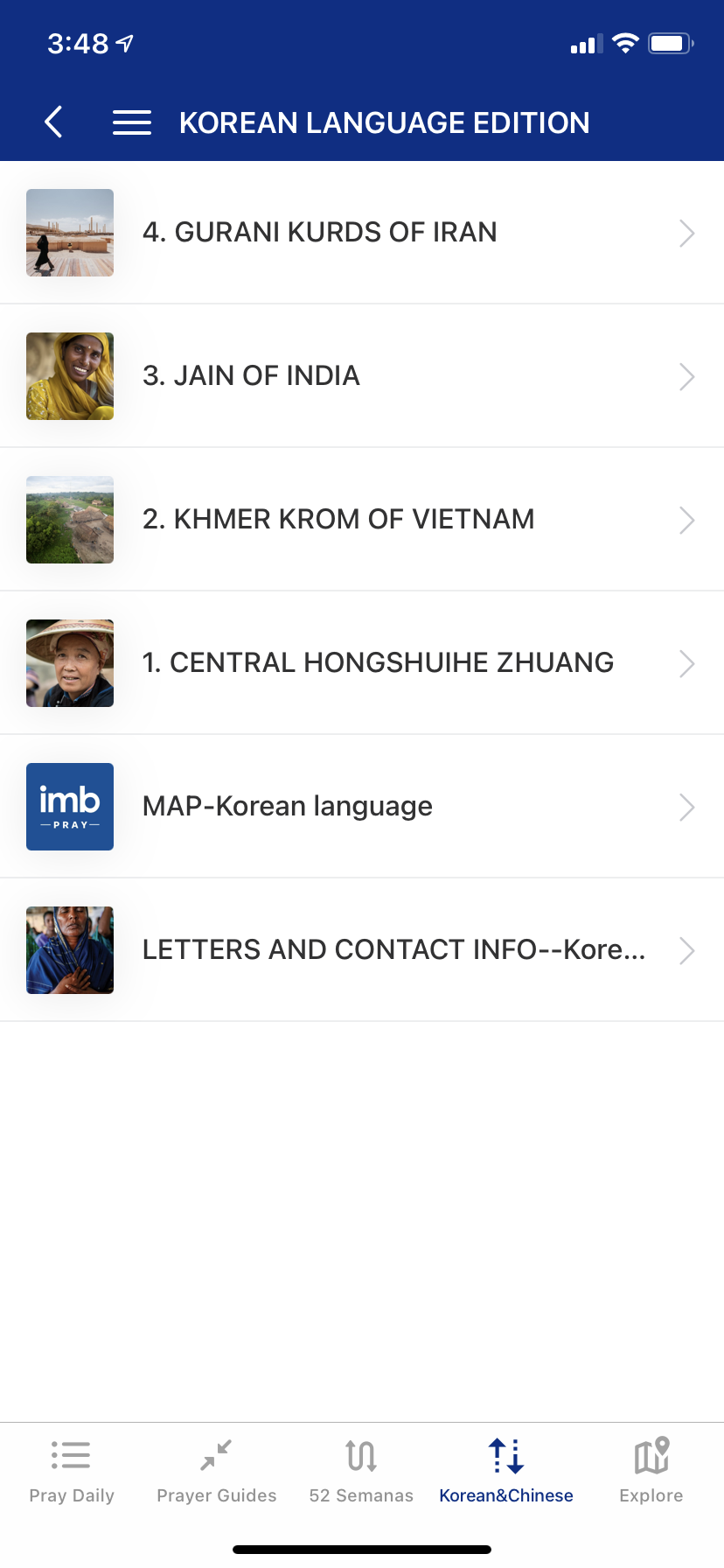Switch to the 52 Semanas tab

361,1472
